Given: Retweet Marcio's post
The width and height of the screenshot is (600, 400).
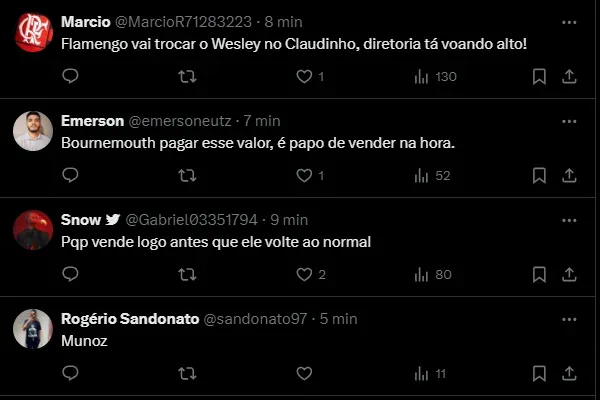Looking at the screenshot, I should 186,76.
